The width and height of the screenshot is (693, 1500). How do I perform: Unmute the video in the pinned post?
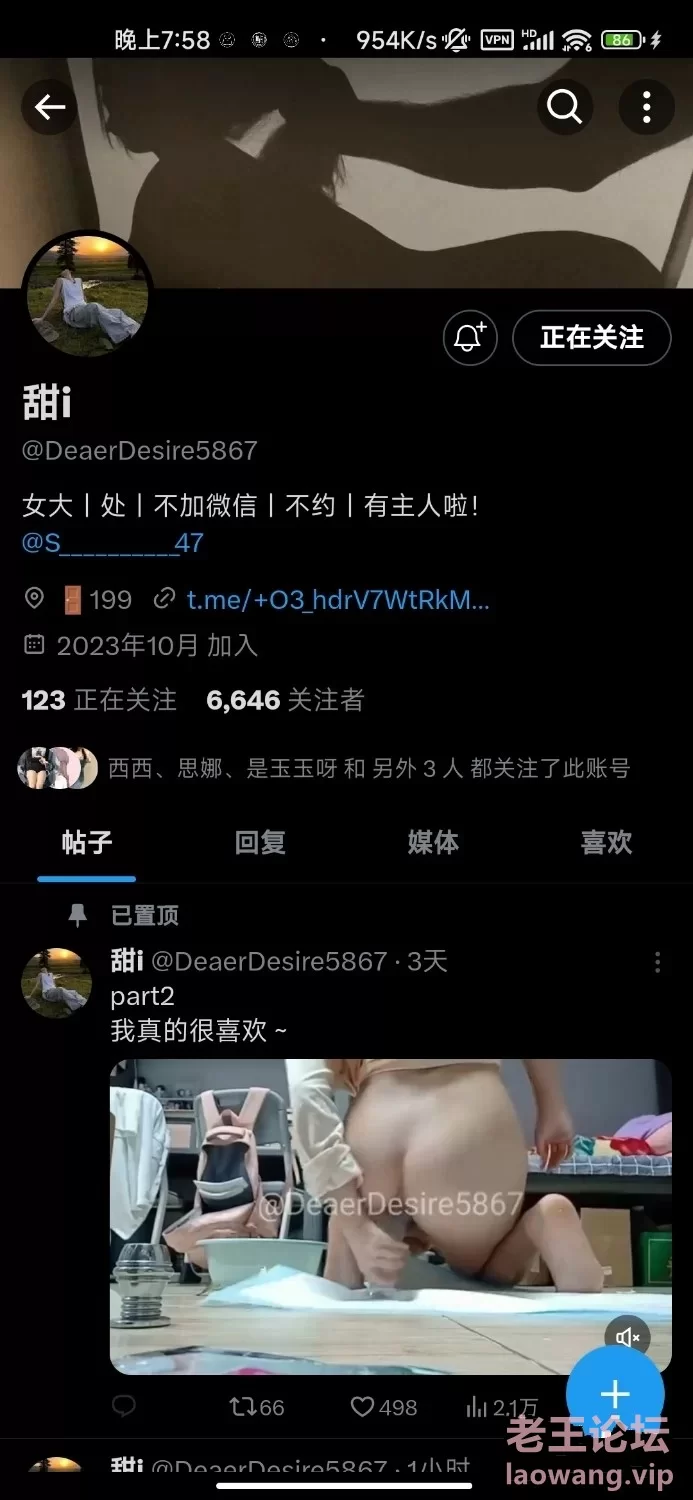pyautogui.click(x=627, y=1336)
